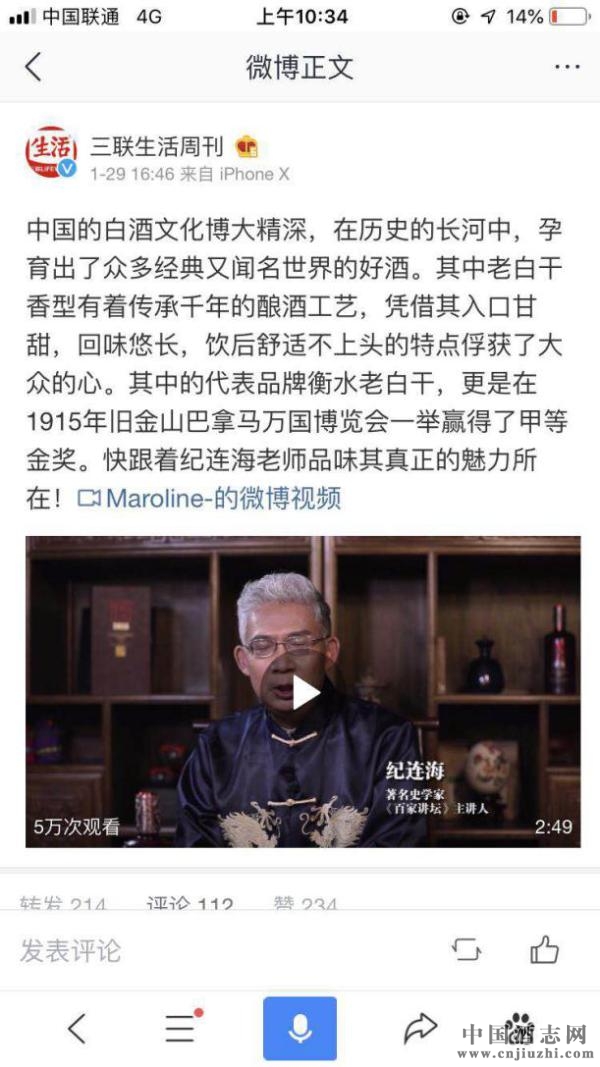This screenshot has height=1067, width=600.
Task: Start voice search with microphone button
Action: [300, 1028]
